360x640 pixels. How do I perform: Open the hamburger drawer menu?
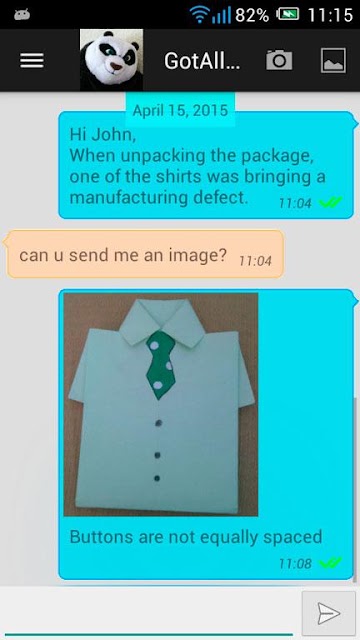pos(32,61)
